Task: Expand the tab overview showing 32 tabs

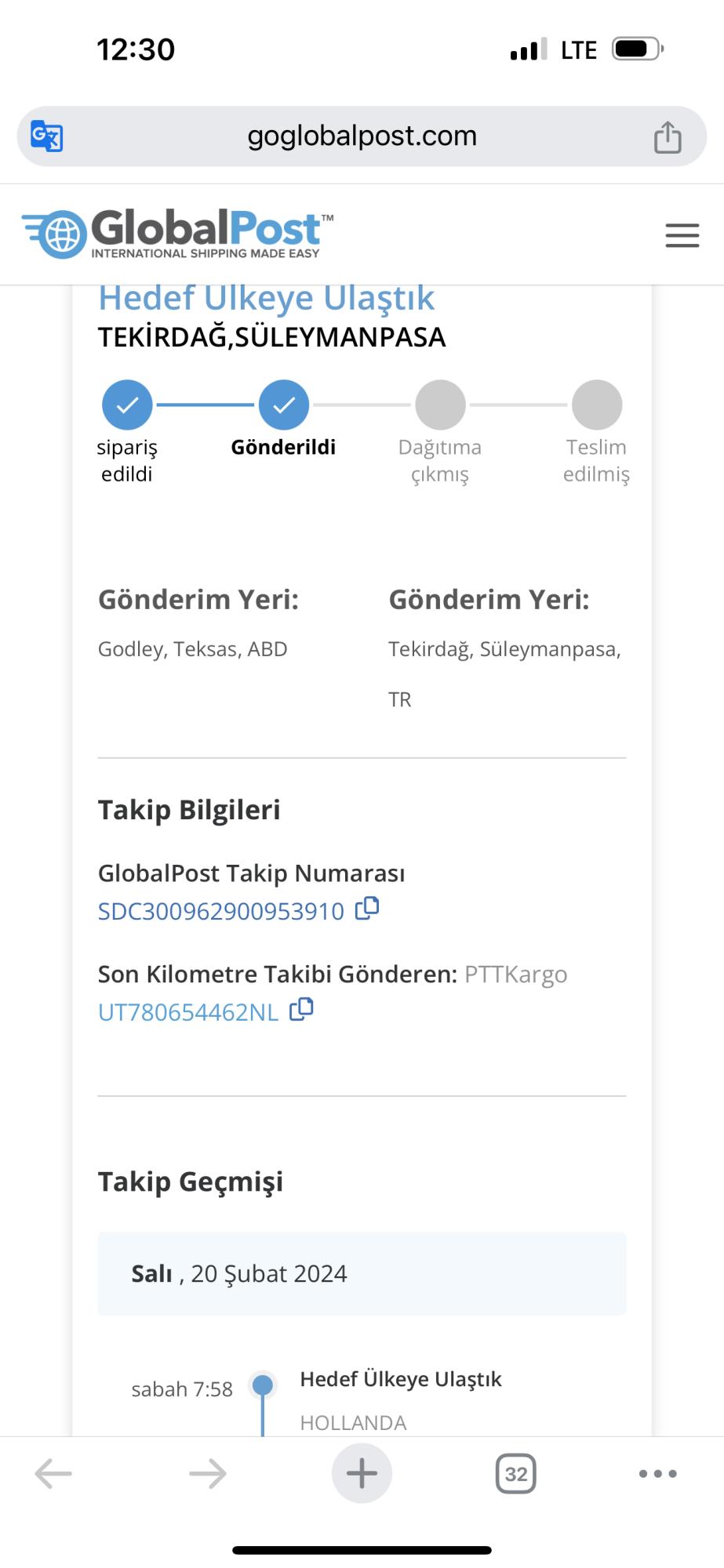Action: 516,1472
